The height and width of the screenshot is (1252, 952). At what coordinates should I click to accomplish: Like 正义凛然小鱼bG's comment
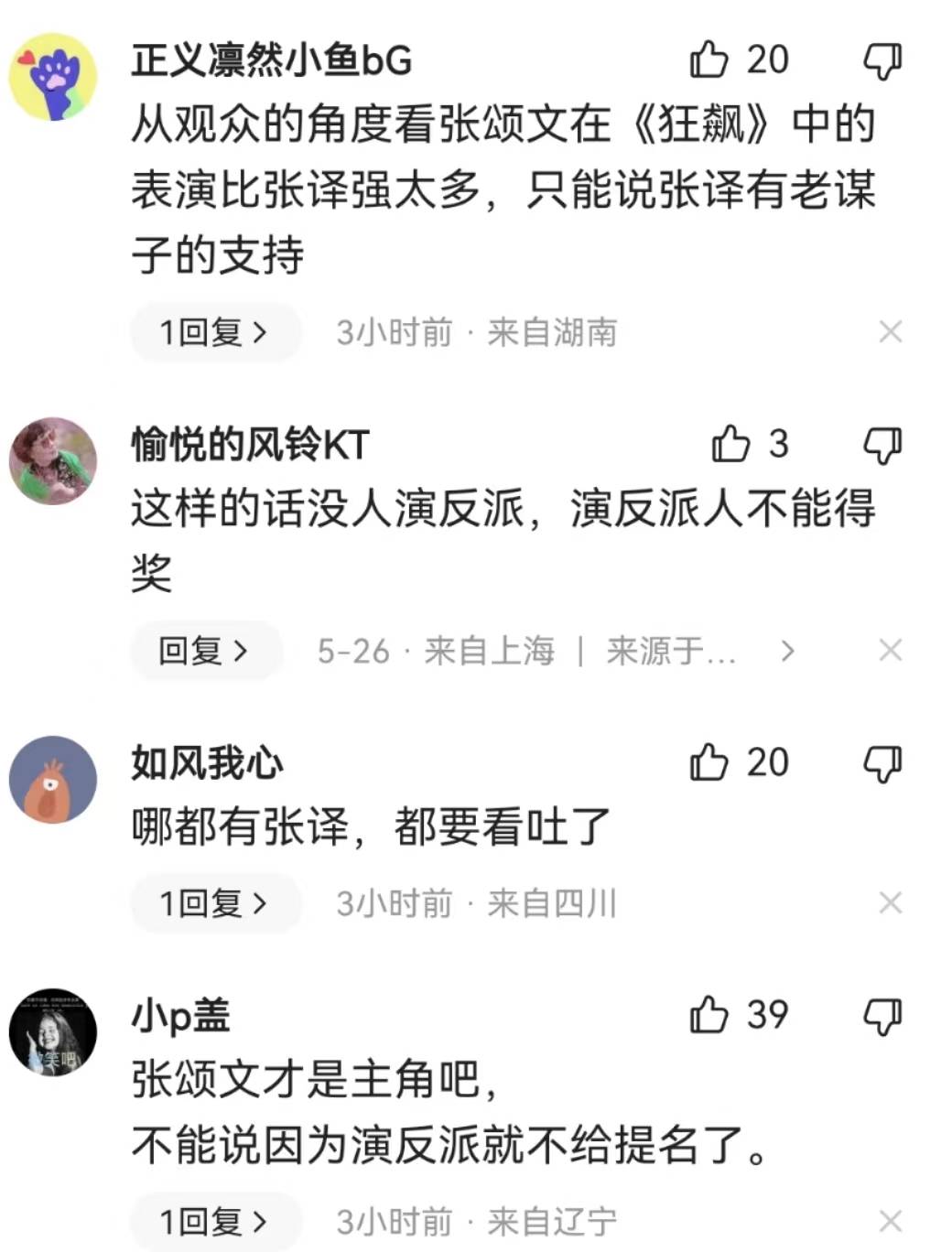pyautogui.click(x=709, y=60)
